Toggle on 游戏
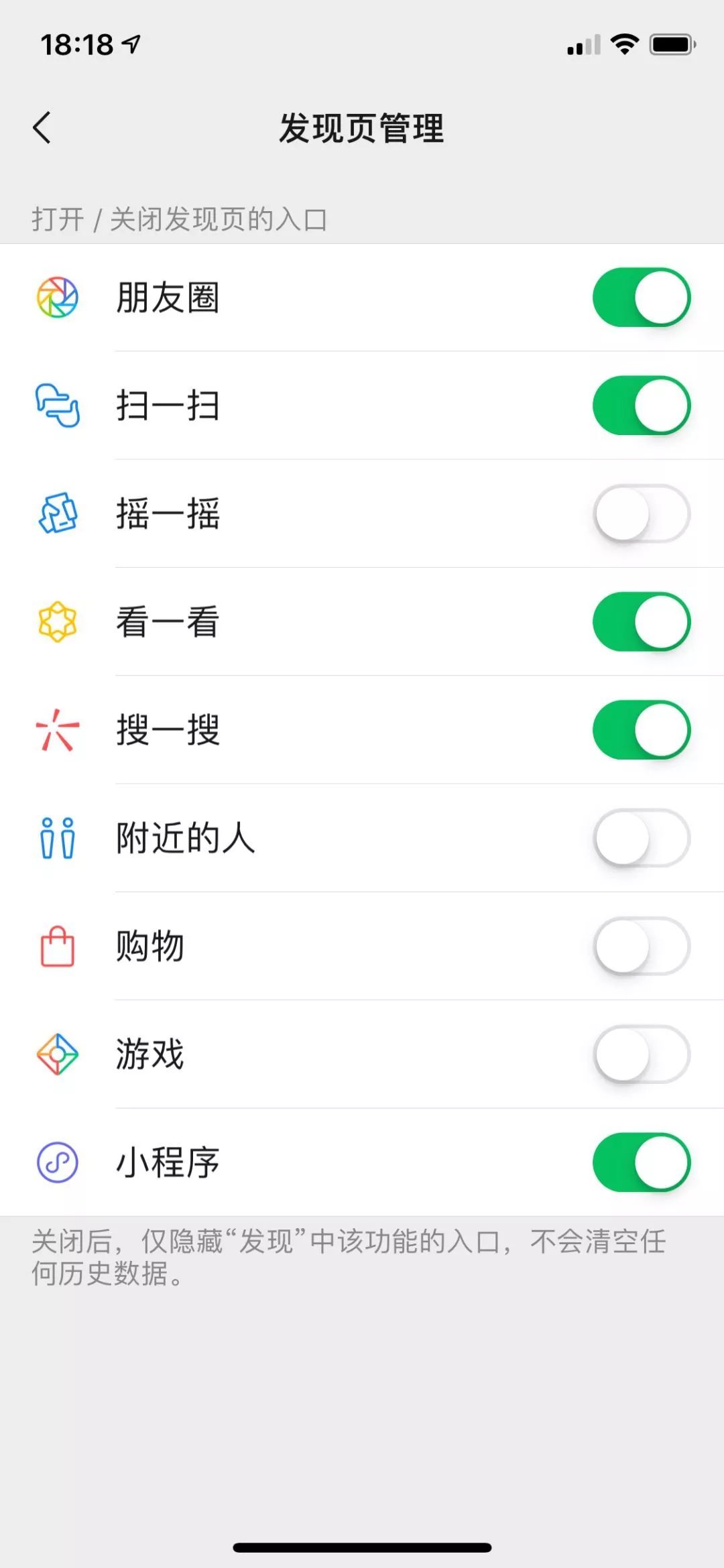724x1568 pixels. click(642, 1054)
